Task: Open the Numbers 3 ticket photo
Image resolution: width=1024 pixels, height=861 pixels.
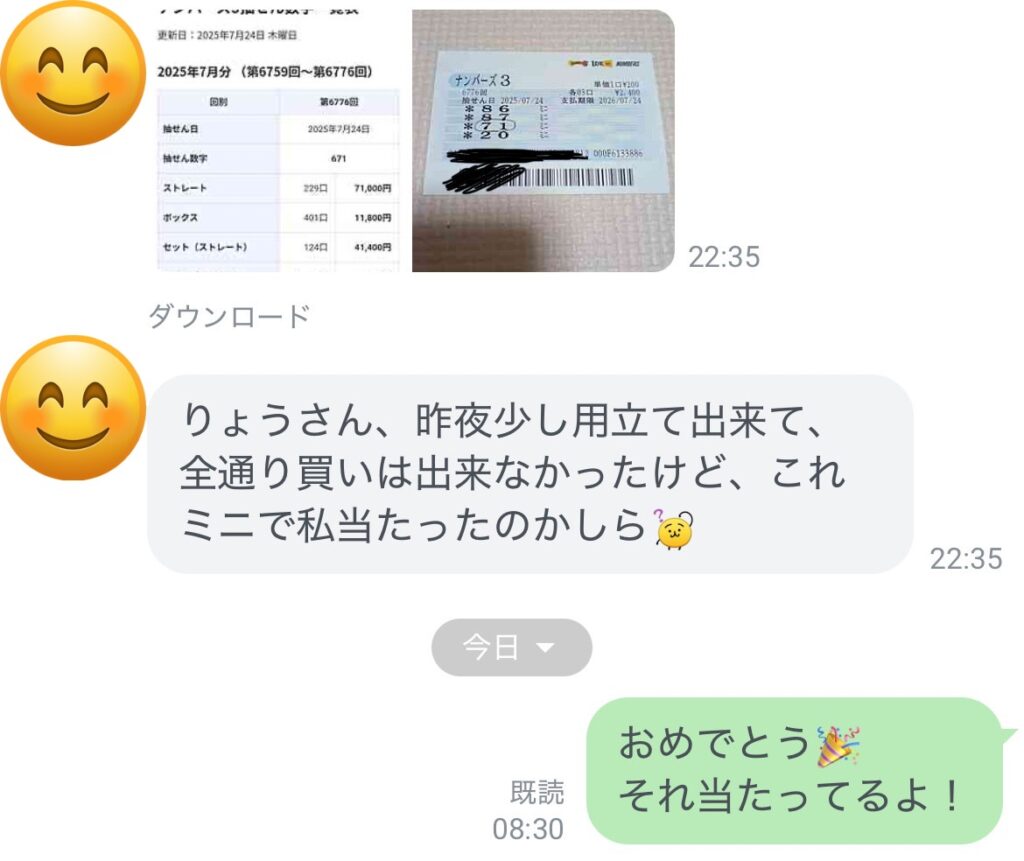Action: (x=543, y=140)
